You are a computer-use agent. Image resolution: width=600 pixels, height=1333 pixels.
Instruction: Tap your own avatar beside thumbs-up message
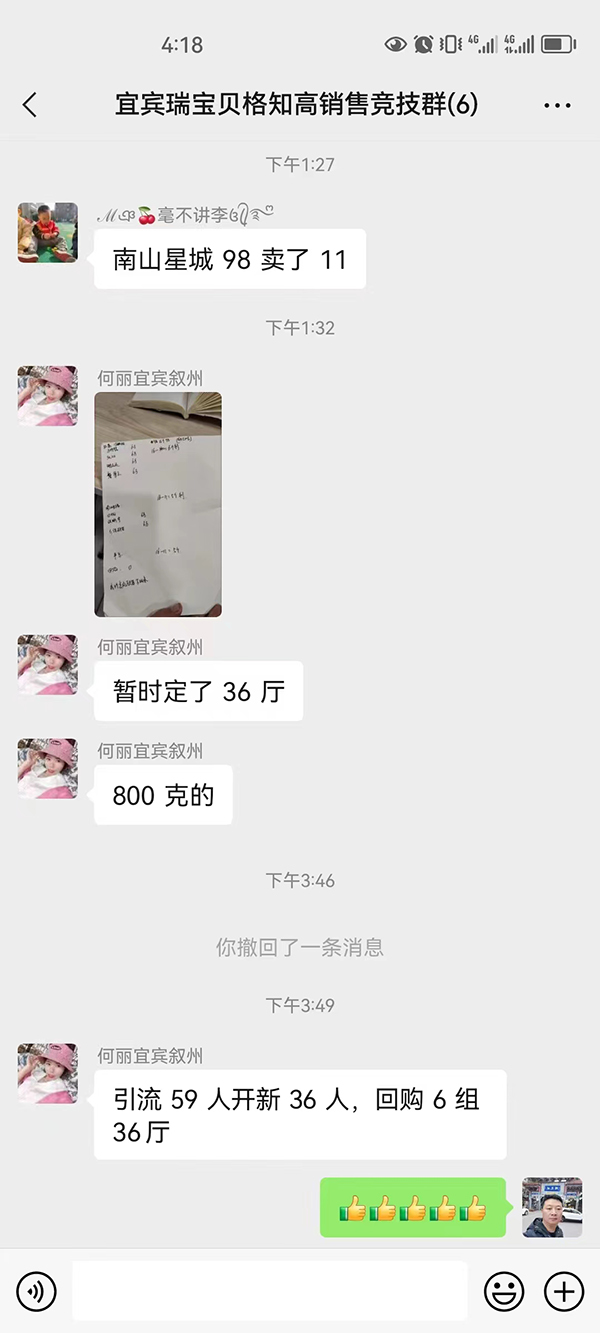click(x=552, y=1207)
